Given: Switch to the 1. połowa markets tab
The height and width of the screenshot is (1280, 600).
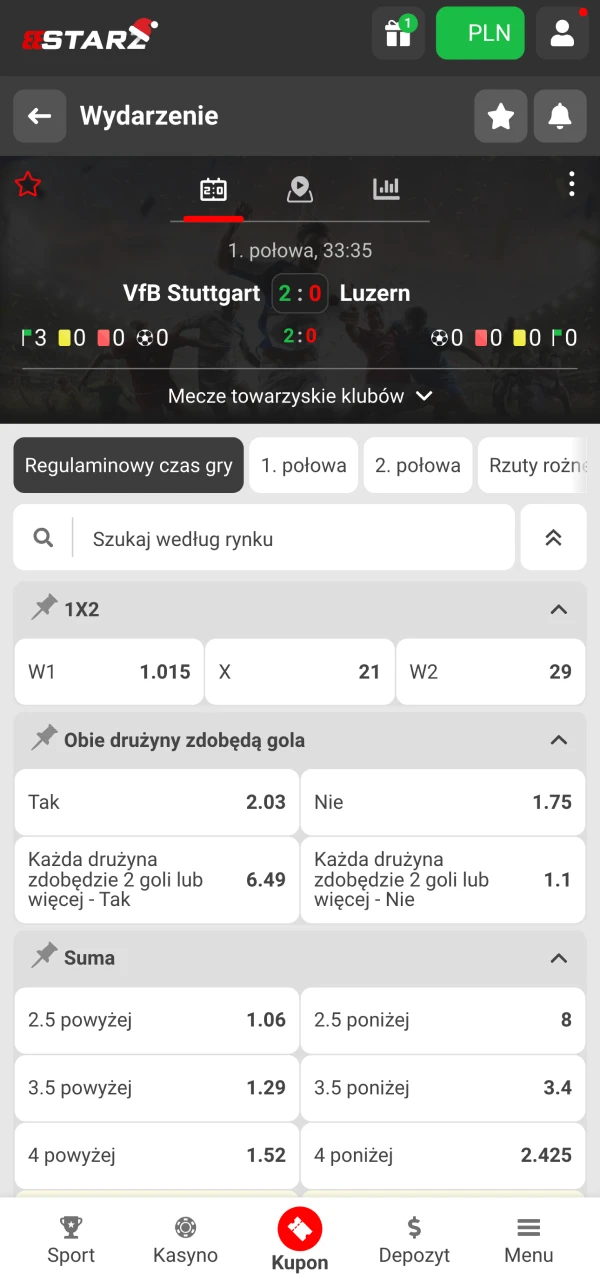Looking at the screenshot, I should (x=304, y=465).
